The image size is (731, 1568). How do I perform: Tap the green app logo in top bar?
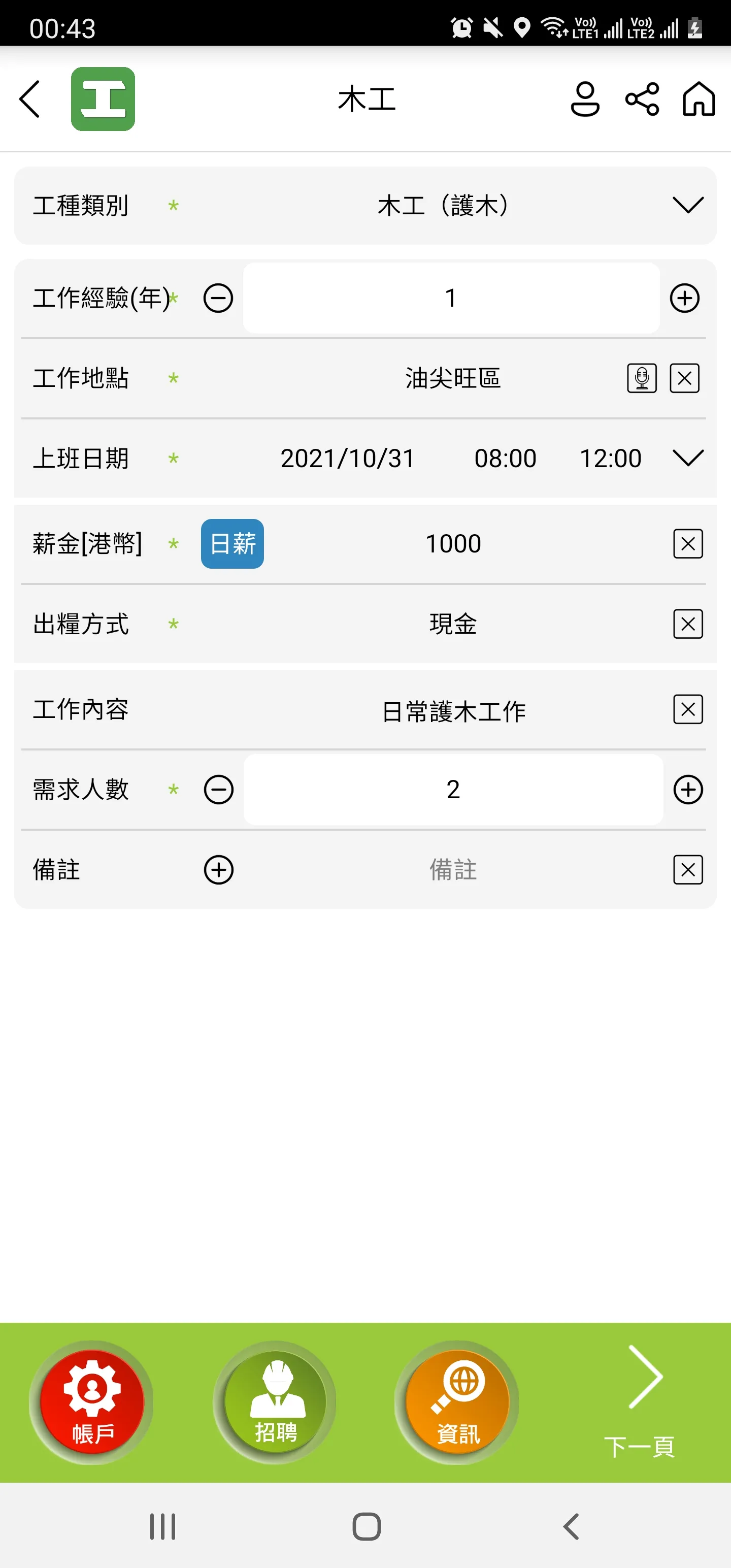click(x=103, y=100)
